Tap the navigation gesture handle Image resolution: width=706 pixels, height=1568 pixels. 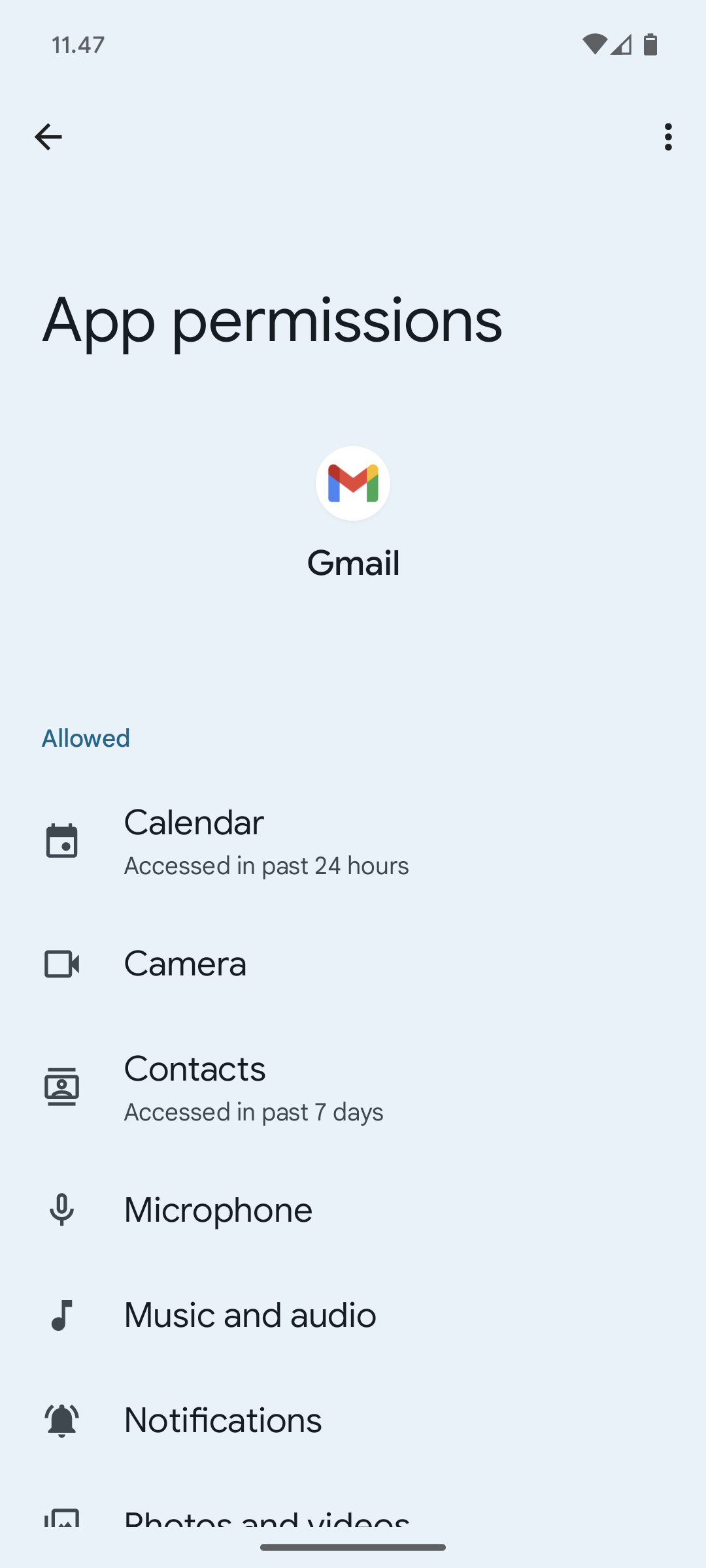coord(353,1548)
